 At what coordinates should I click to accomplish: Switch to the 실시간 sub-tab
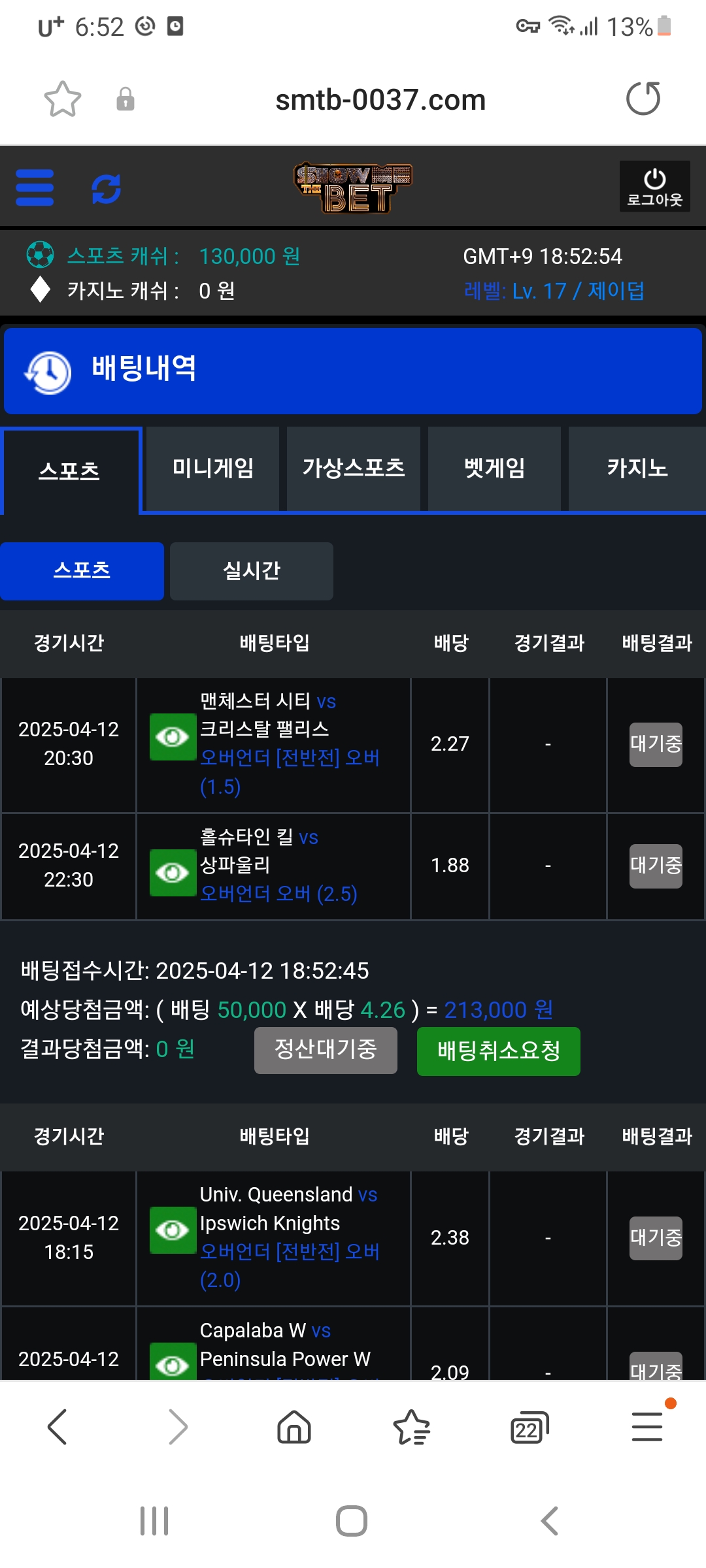tap(252, 571)
